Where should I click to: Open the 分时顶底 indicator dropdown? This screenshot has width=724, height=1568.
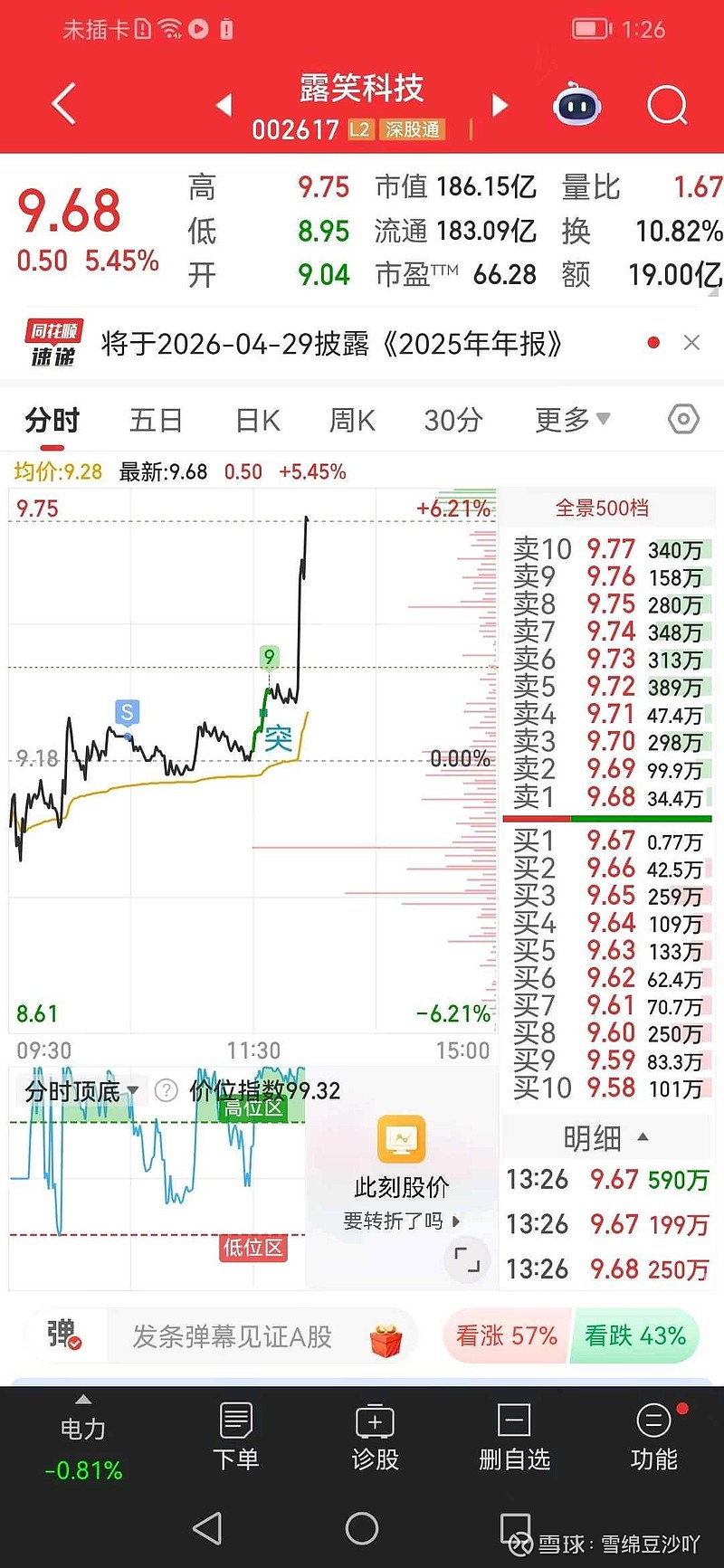point(81,1091)
